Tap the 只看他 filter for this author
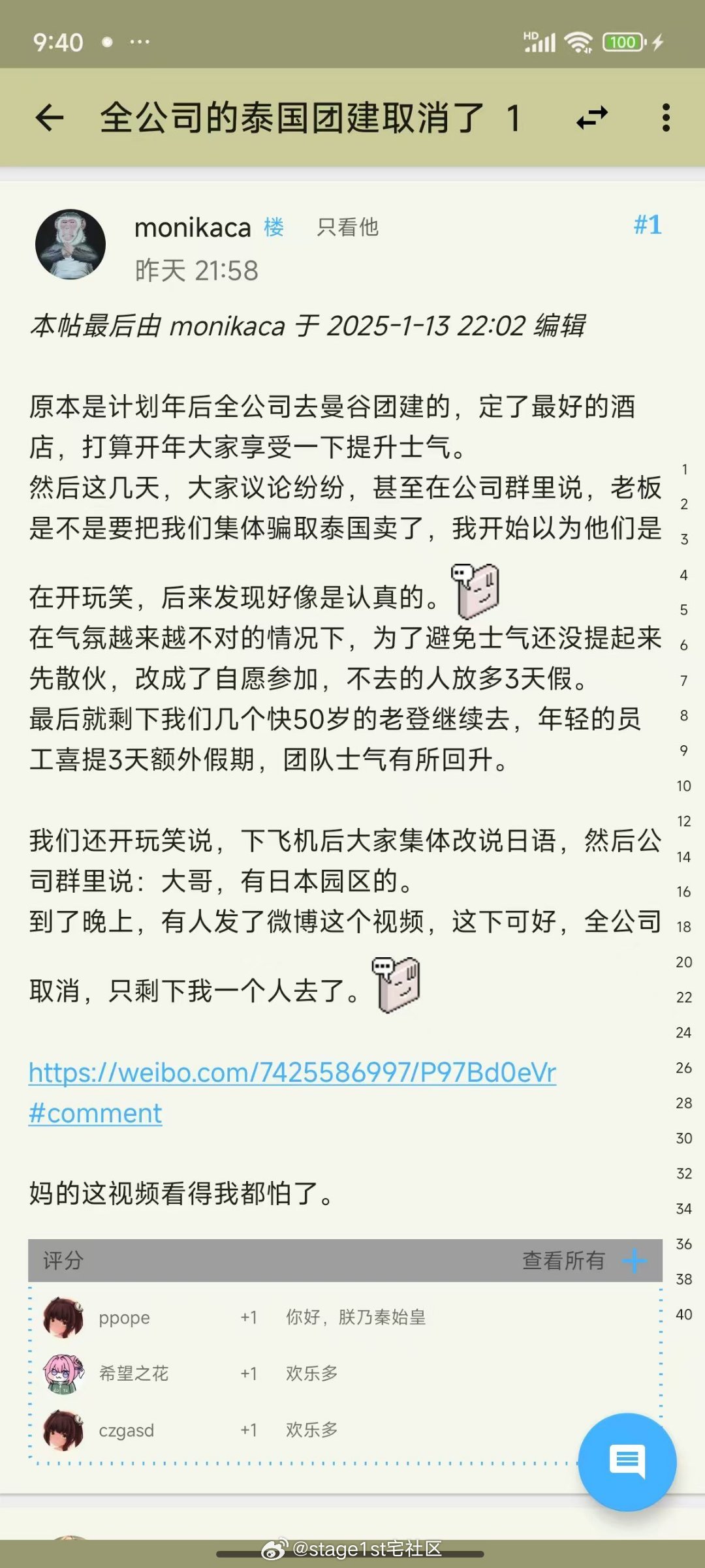The width and height of the screenshot is (705, 1568). click(x=347, y=227)
